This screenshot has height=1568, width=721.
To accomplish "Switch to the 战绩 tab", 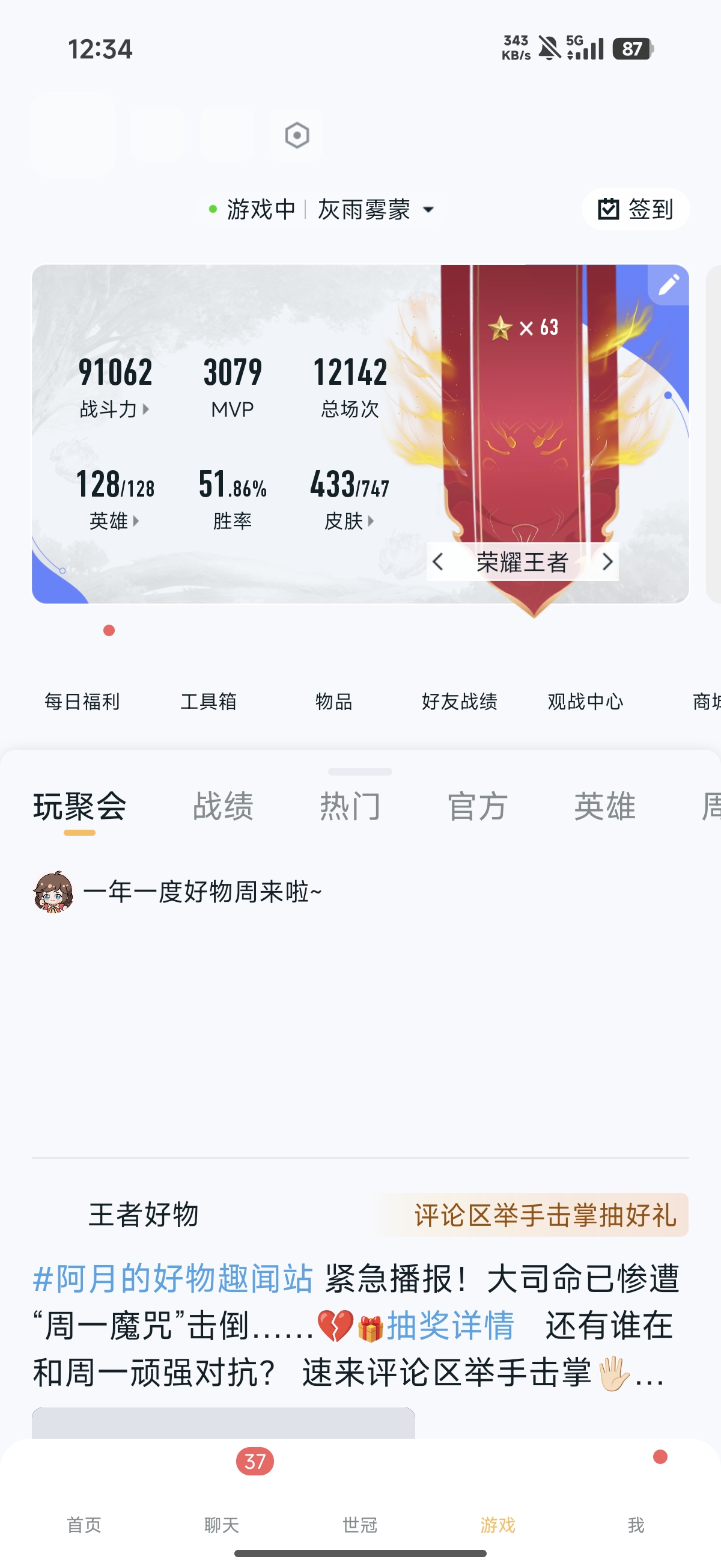I will click(223, 806).
